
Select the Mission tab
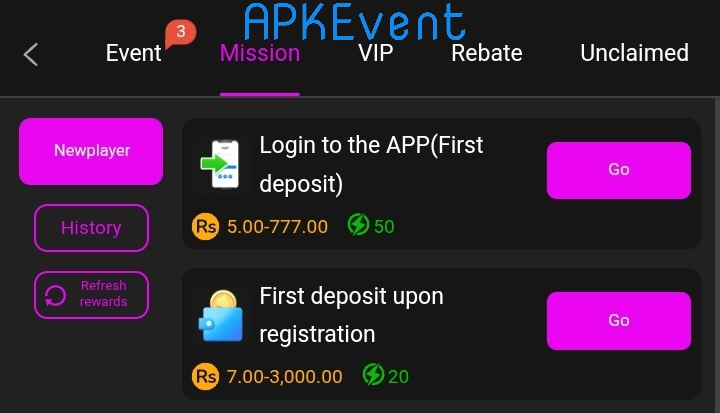[260, 53]
